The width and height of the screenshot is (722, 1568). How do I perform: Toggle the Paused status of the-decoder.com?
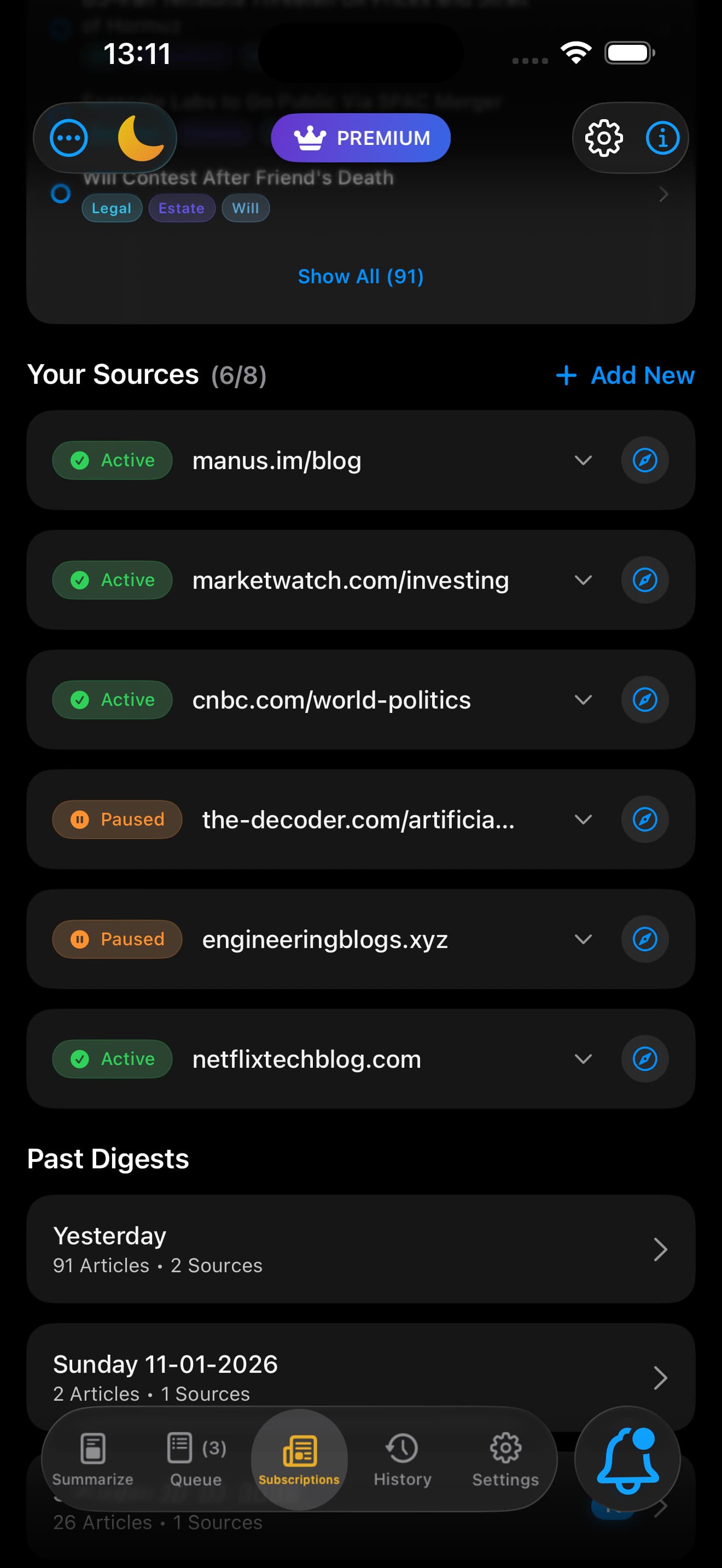117,820
